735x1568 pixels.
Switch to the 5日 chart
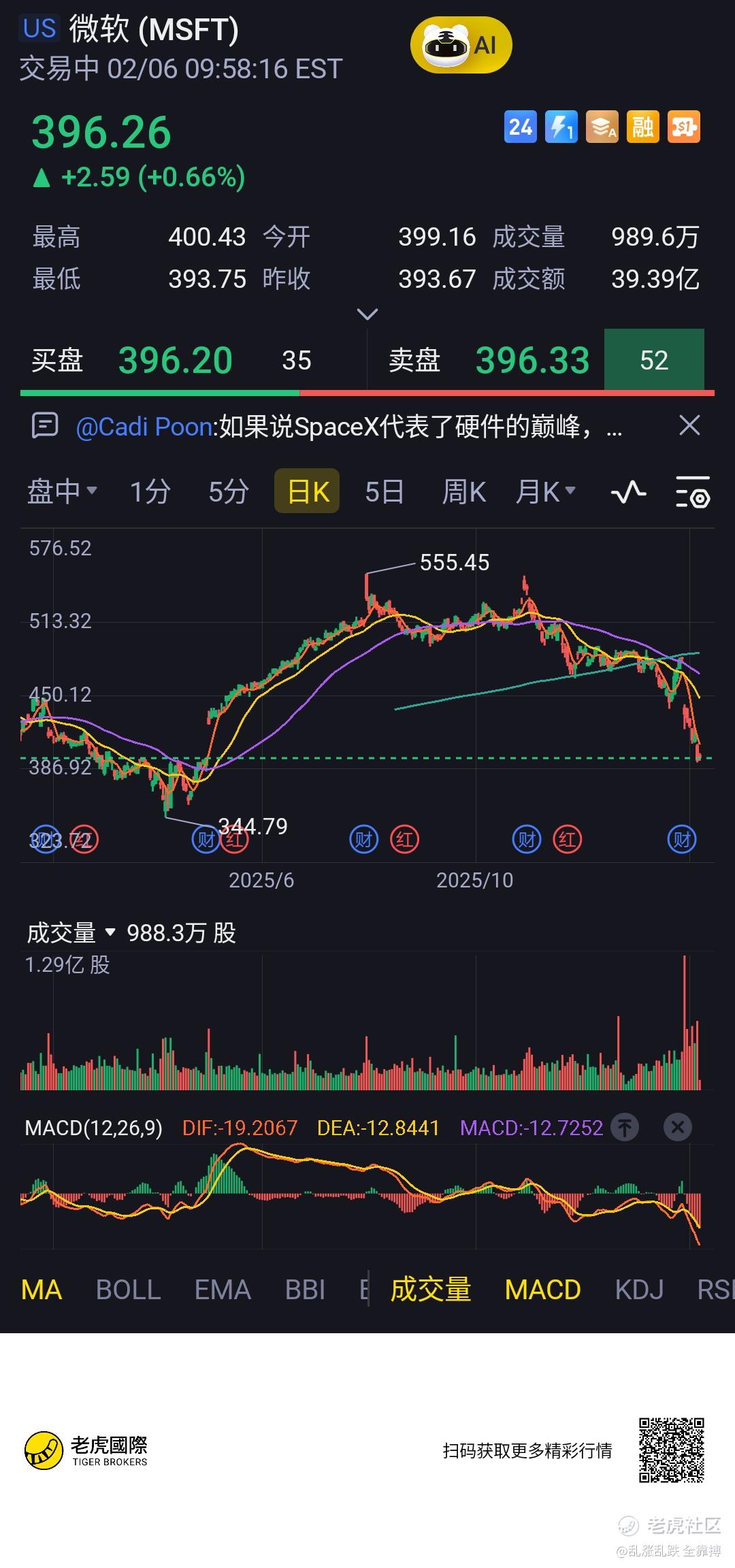point(385,491)
